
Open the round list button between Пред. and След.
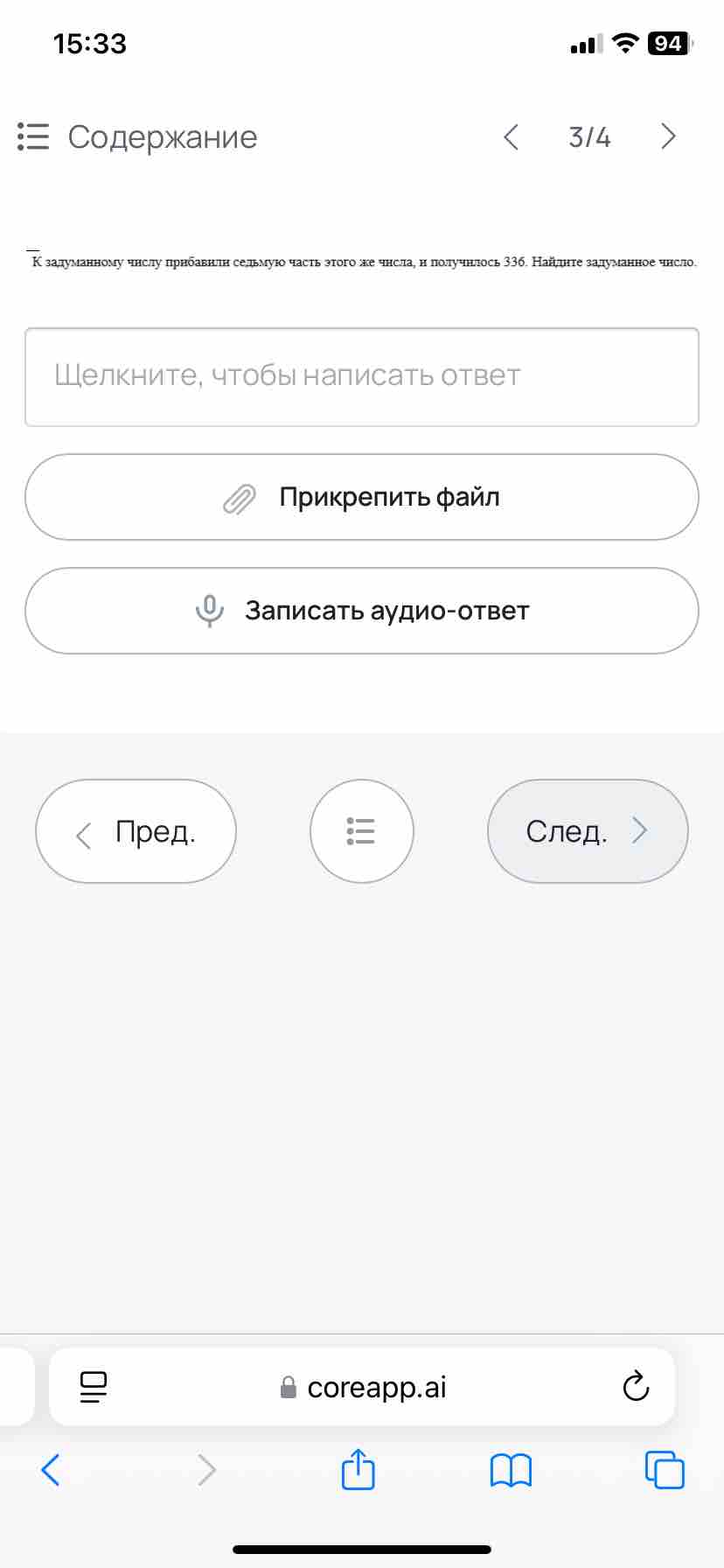[x=362, y=831]
